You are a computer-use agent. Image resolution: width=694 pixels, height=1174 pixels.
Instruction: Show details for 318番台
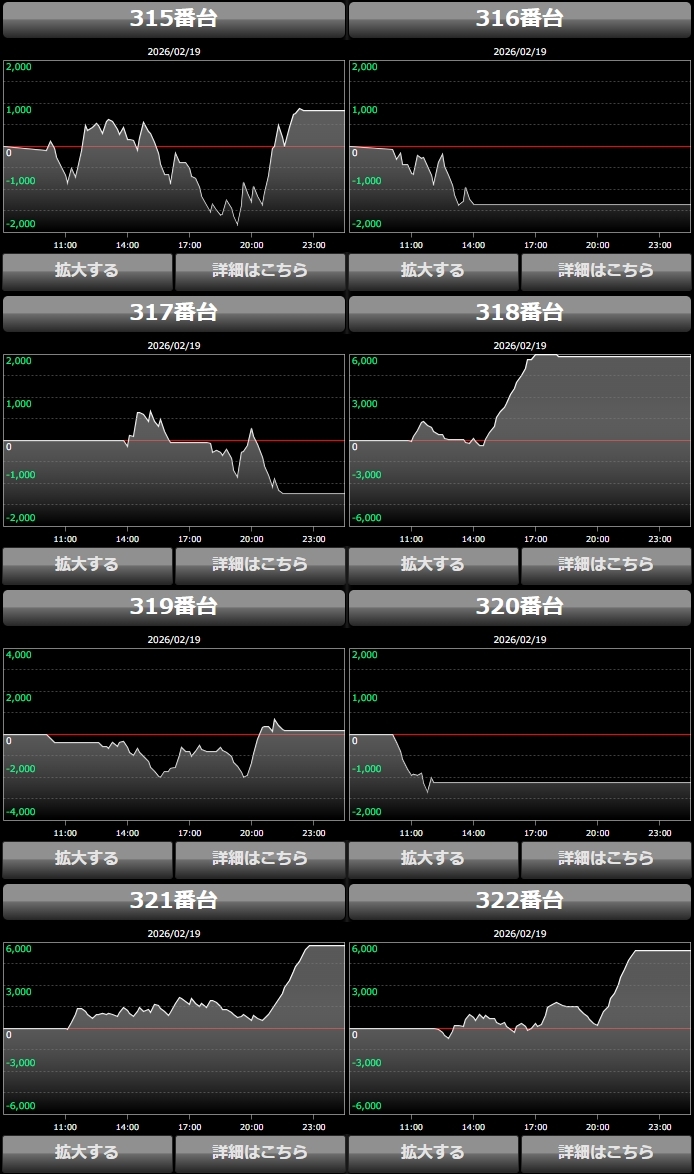pos(606,564)
